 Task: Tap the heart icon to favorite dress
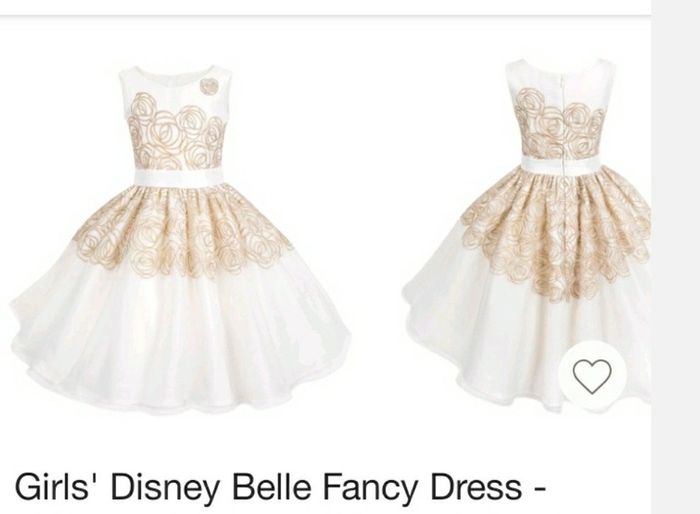(593, 376)
